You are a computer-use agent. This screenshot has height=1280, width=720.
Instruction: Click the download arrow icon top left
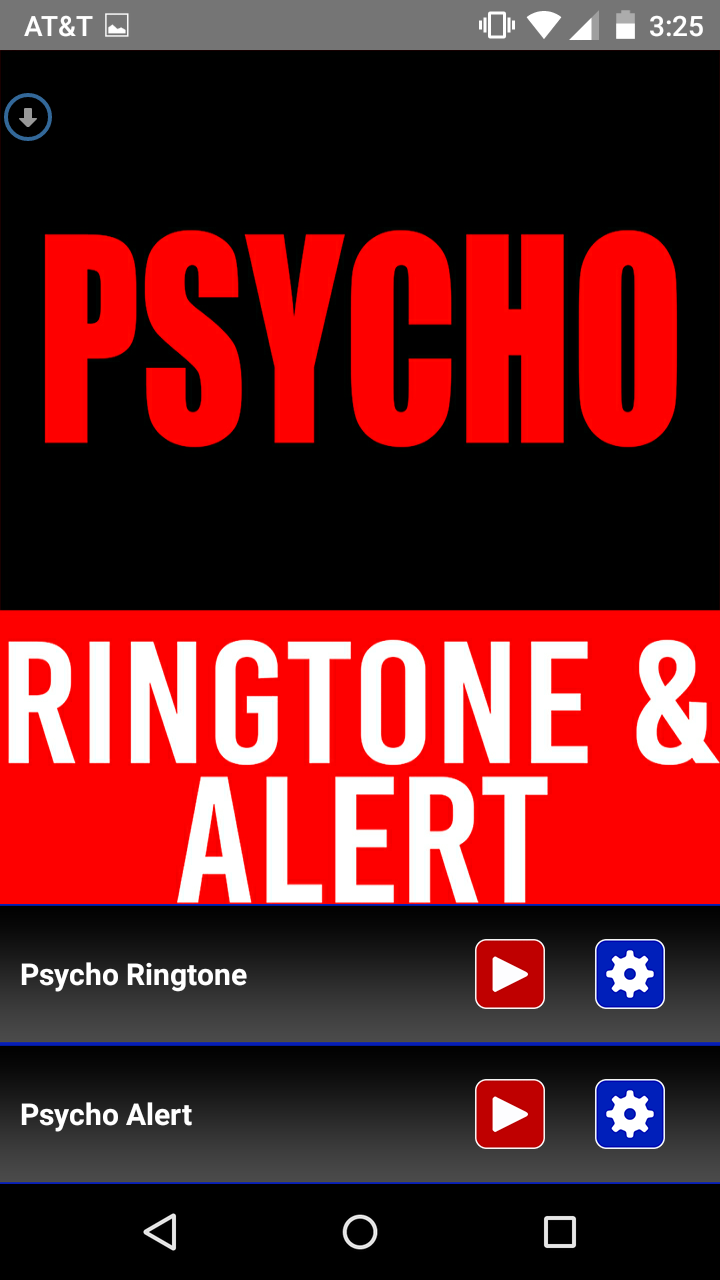(27, 117)
